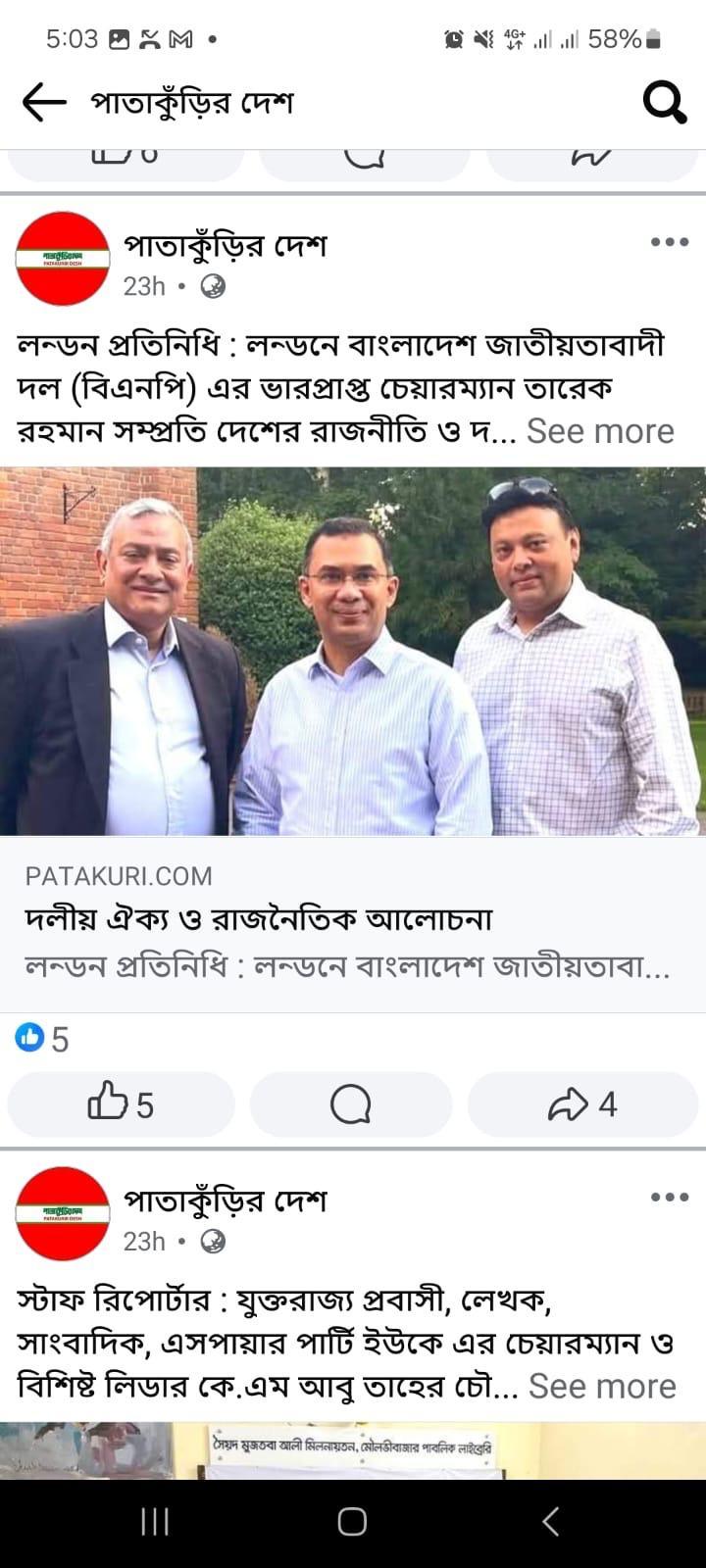
Task: Tap the system home button
Action: (x=352, y=1522)
